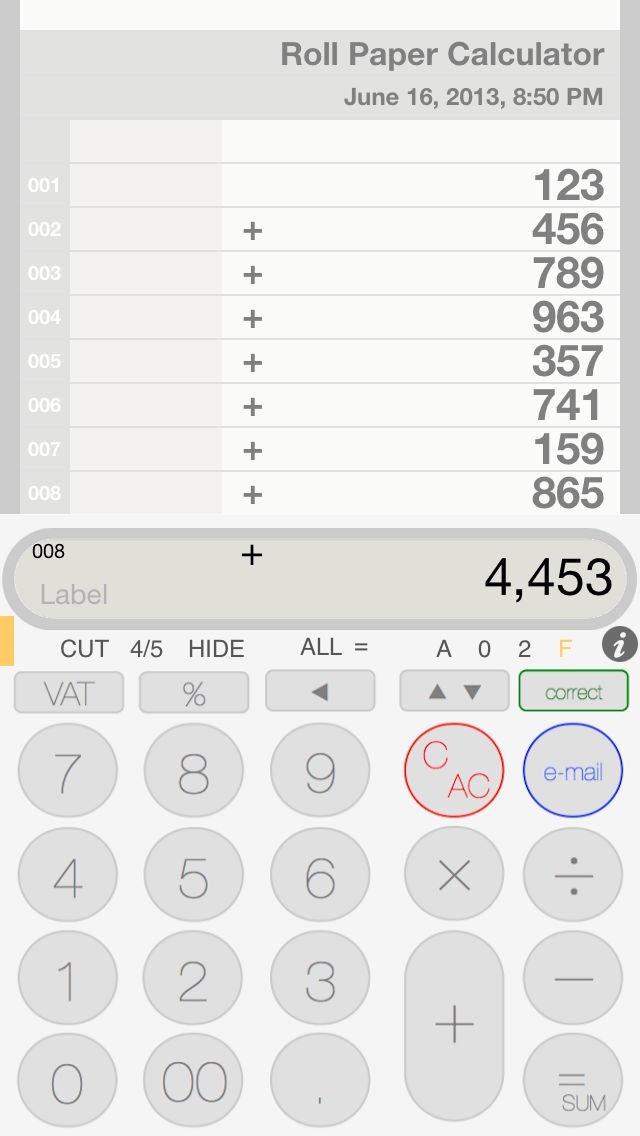Insert a decimal point
Image resolution: width=640 pixels, height=1136 pixels.
click(x=320, y=1083)
